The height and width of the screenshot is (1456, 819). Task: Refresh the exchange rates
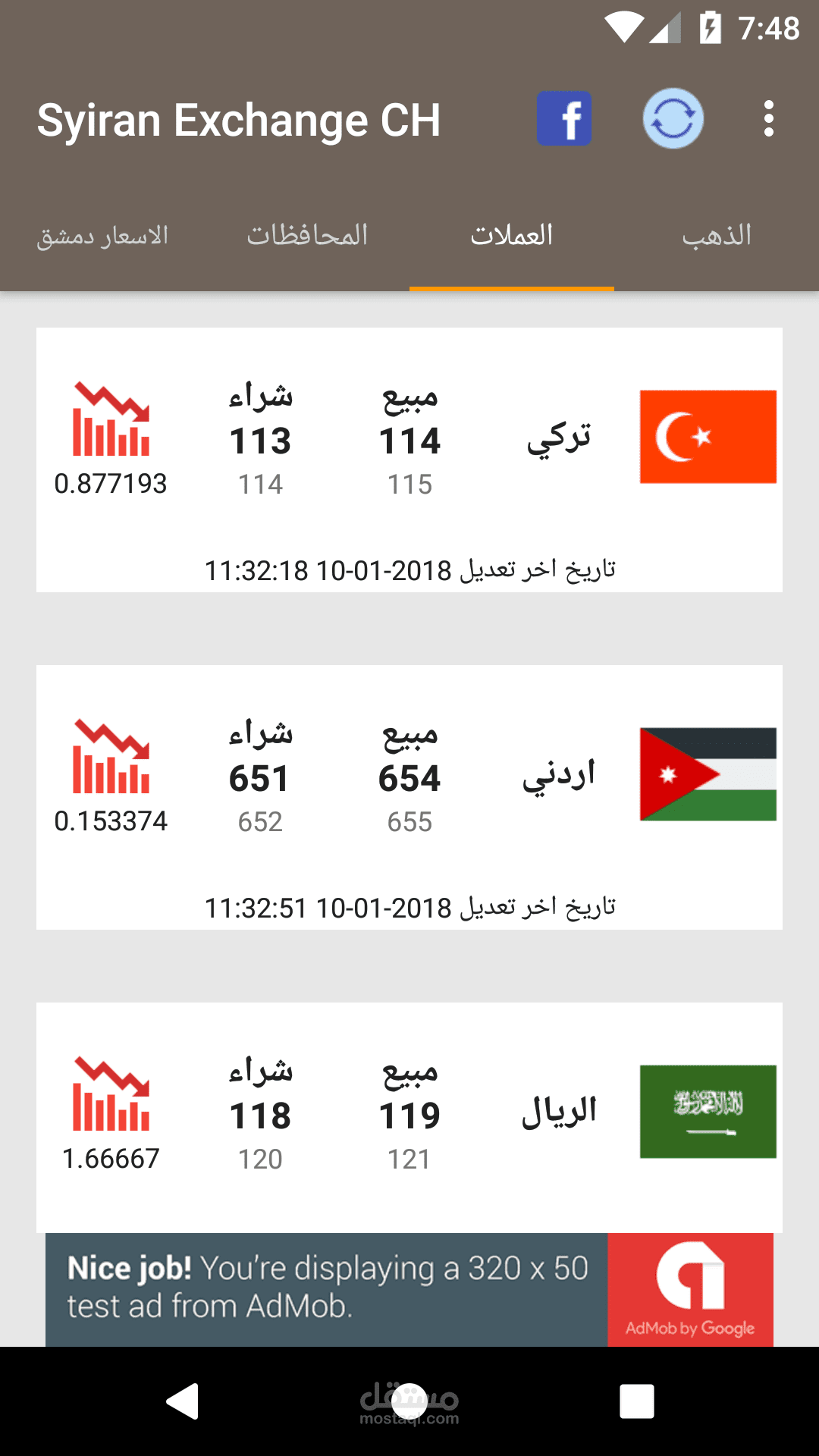pyautogui.click(x=673, y=118)
